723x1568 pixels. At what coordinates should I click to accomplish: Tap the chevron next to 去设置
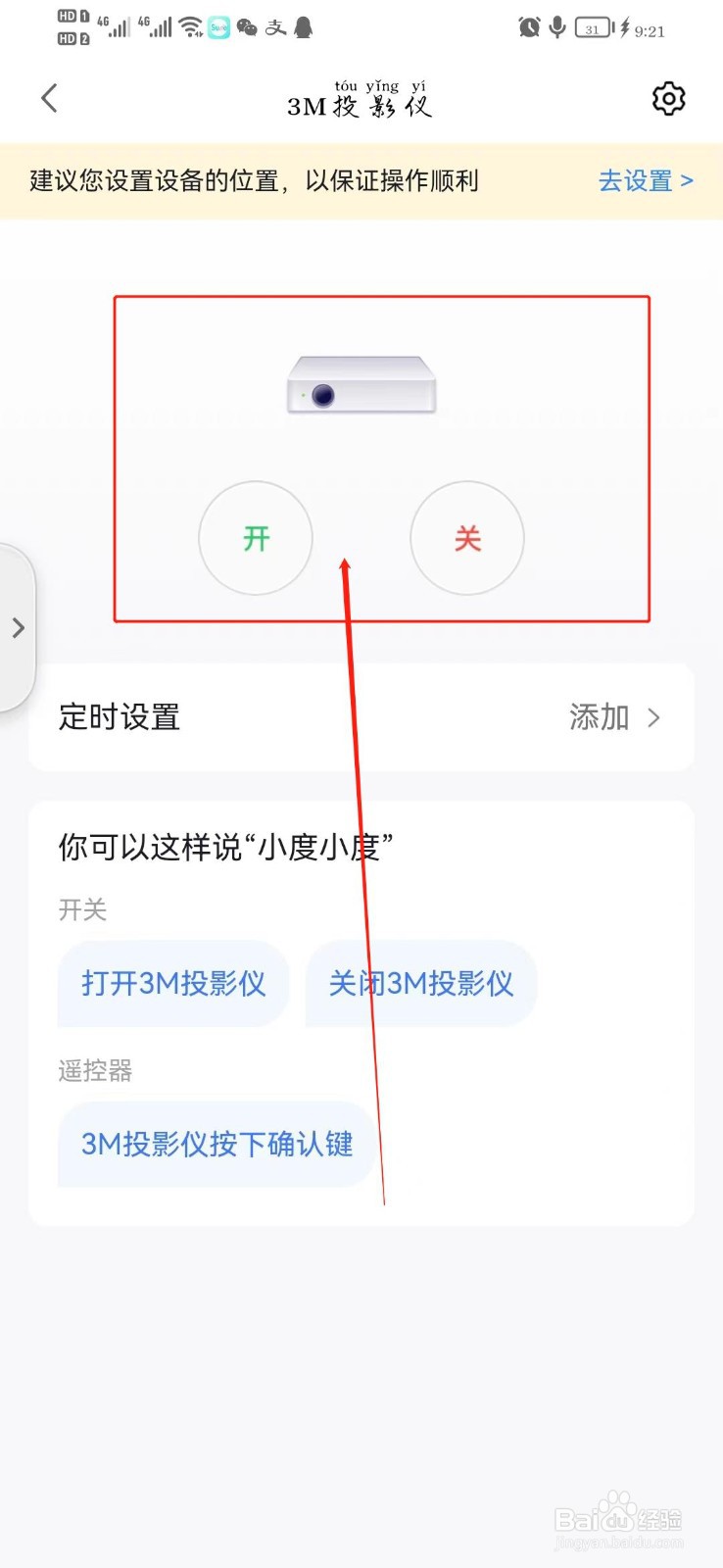(x=688, y=180)
